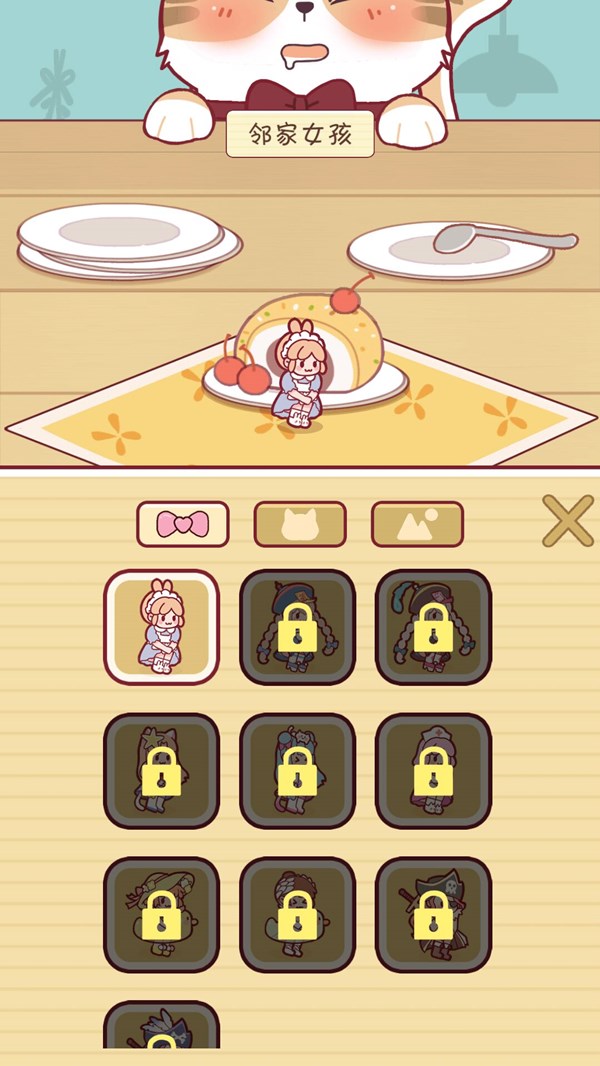Choose the locked nurse-cap character

tap(433, 771)
